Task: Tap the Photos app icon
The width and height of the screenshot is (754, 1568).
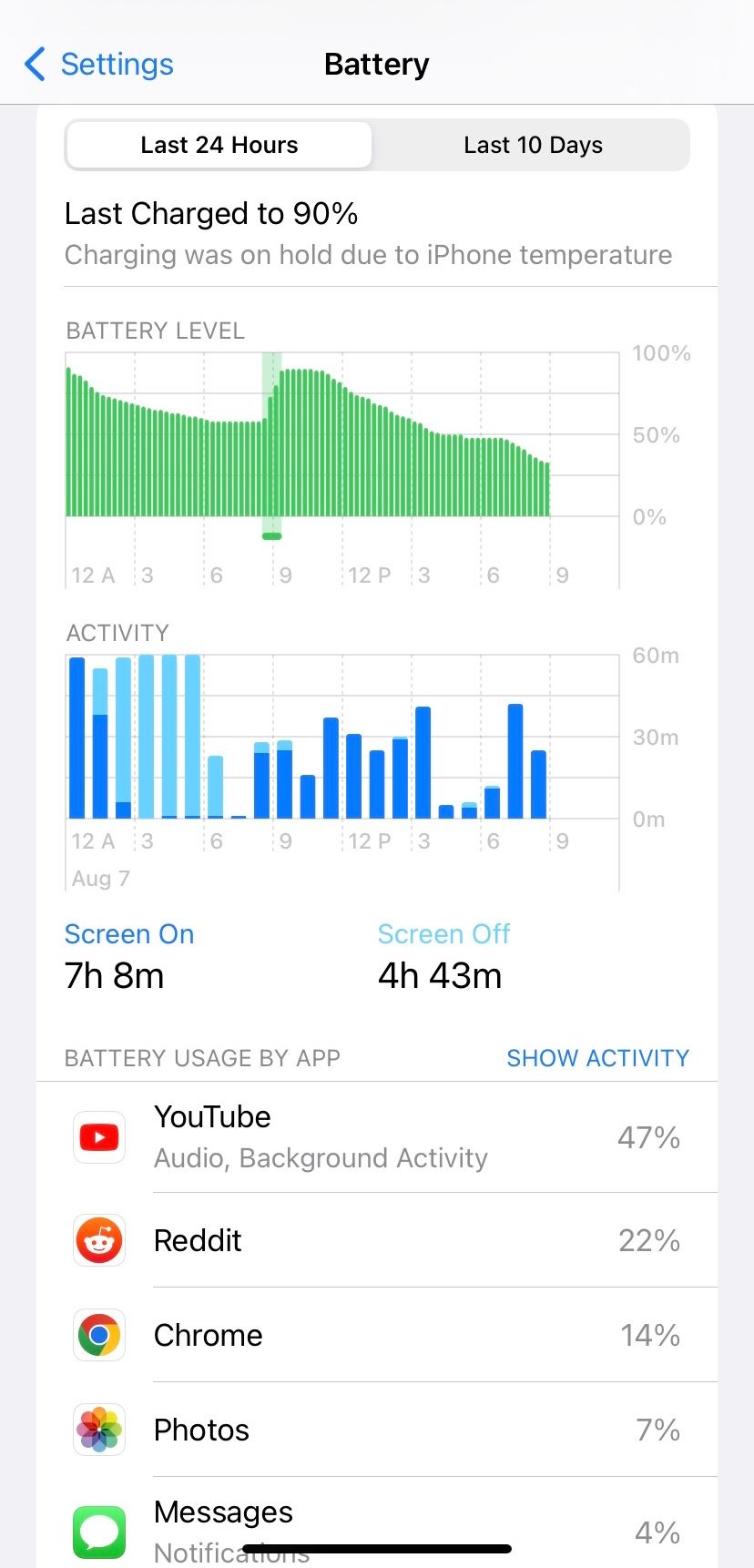Action: 98,1430
